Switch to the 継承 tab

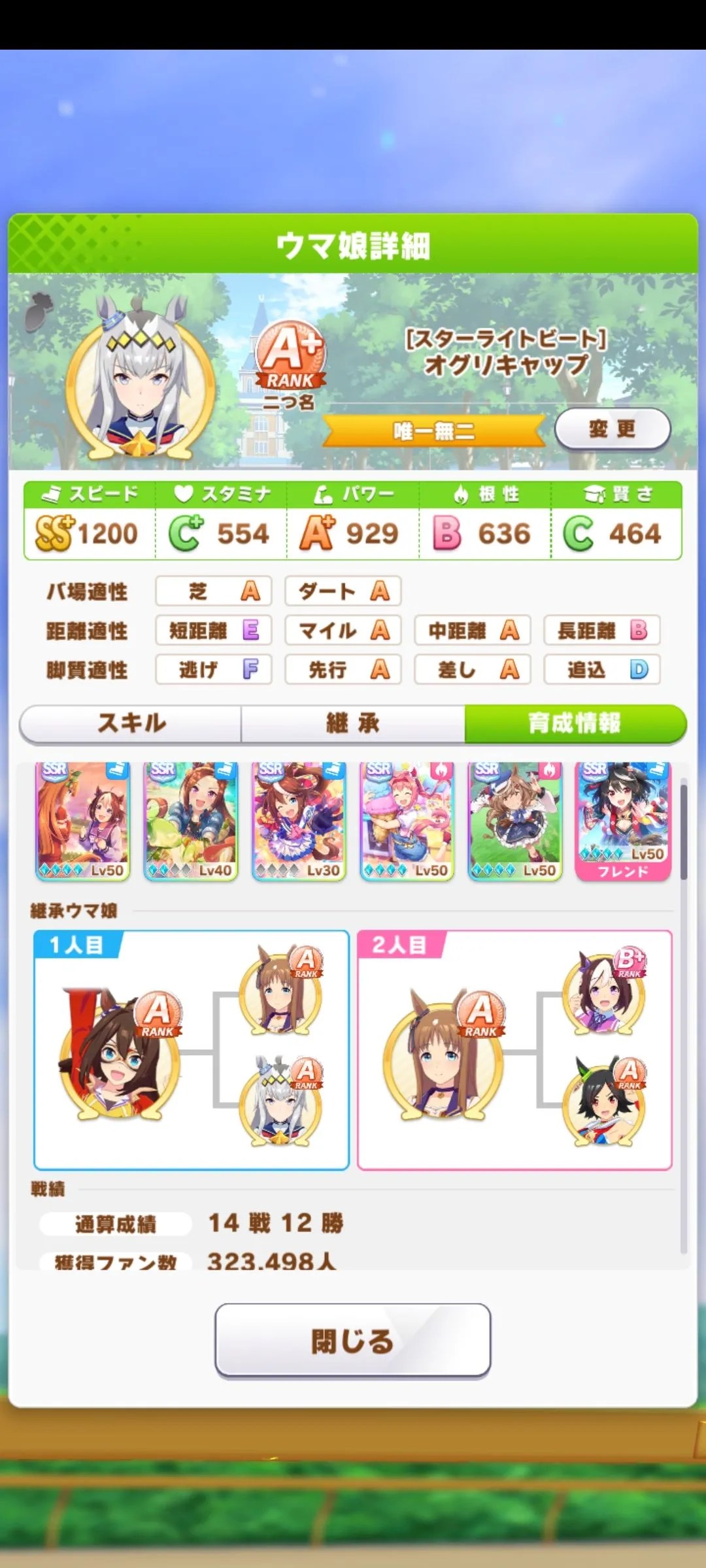pyautogui.click(x=353, y=724)
